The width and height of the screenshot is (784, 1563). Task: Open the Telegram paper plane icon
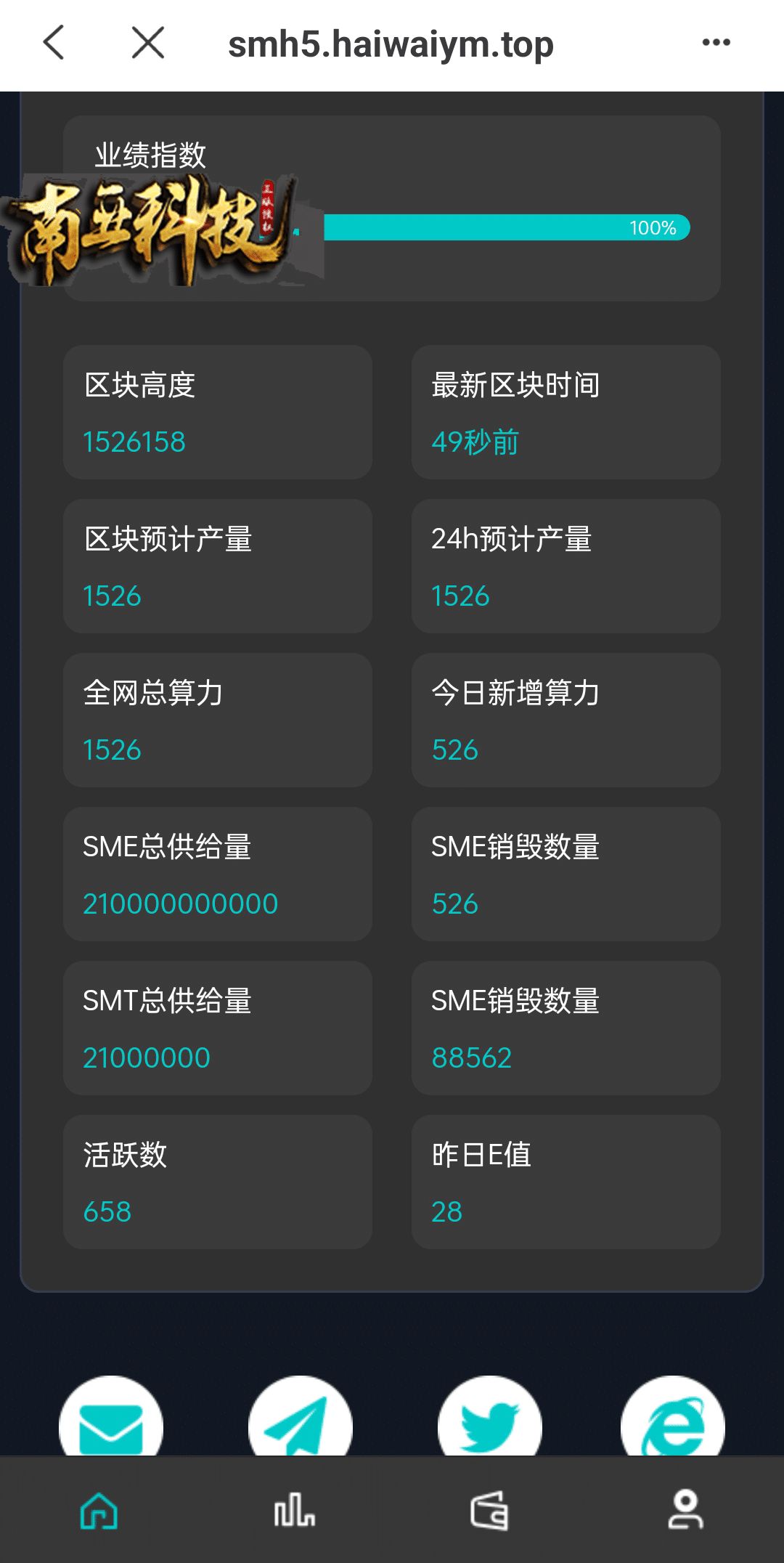(301, 1416)
